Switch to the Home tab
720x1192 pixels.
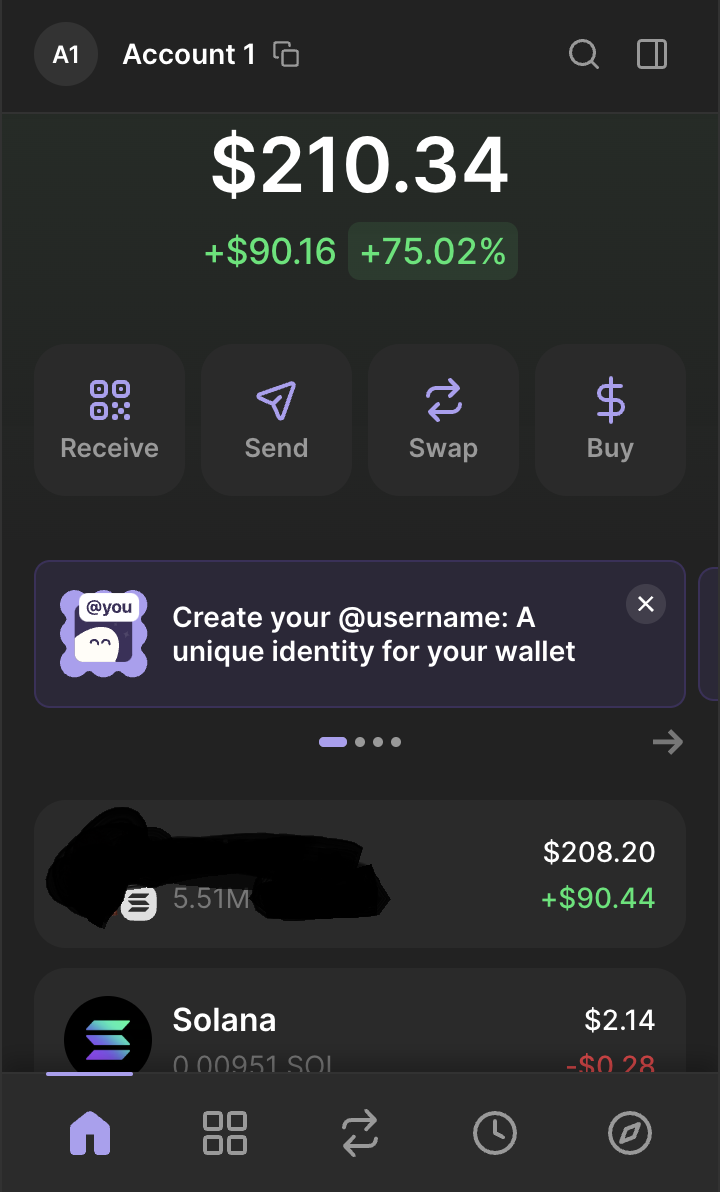(90, 1133)
